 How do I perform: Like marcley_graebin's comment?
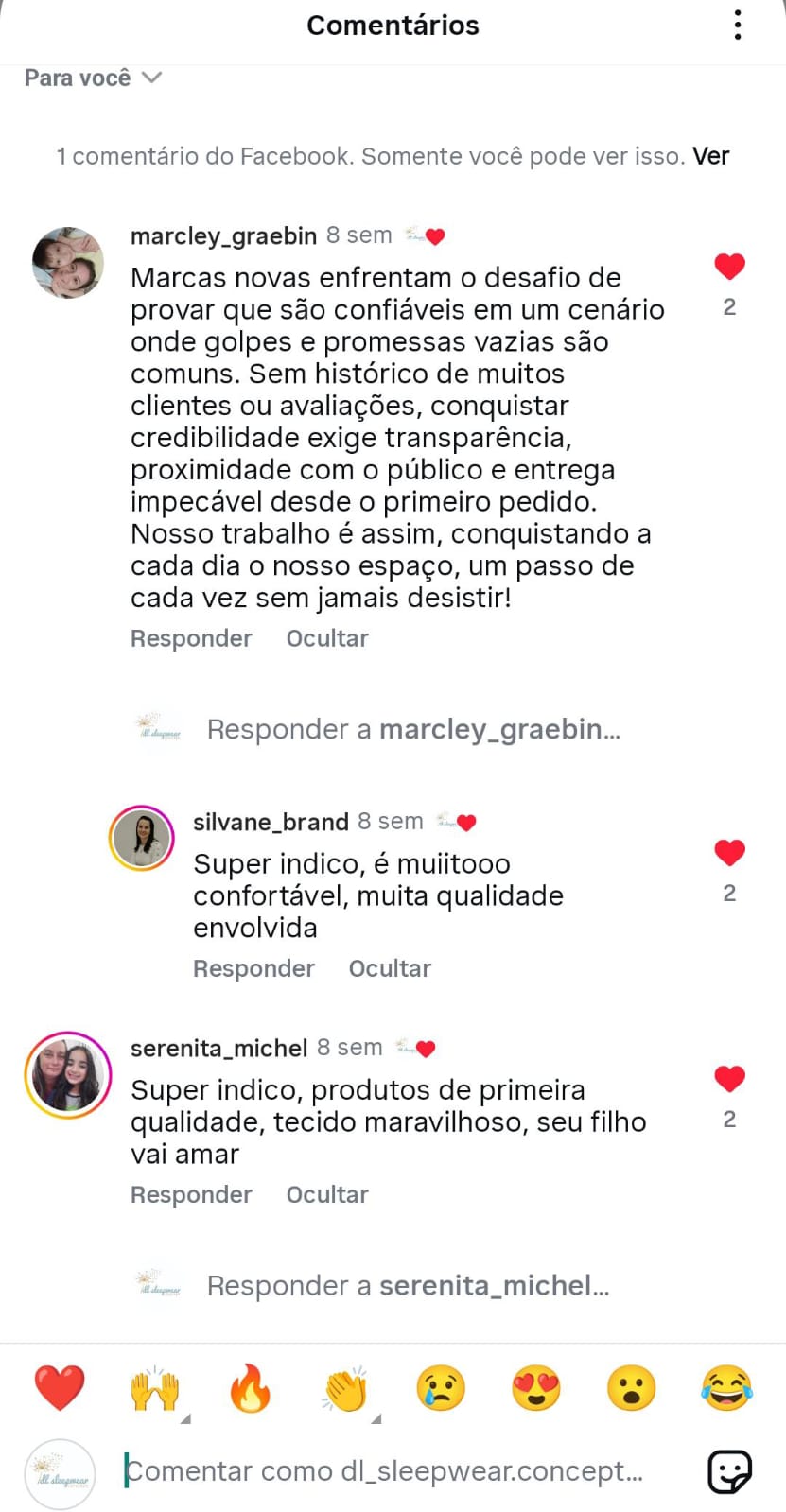pos(729,268)
